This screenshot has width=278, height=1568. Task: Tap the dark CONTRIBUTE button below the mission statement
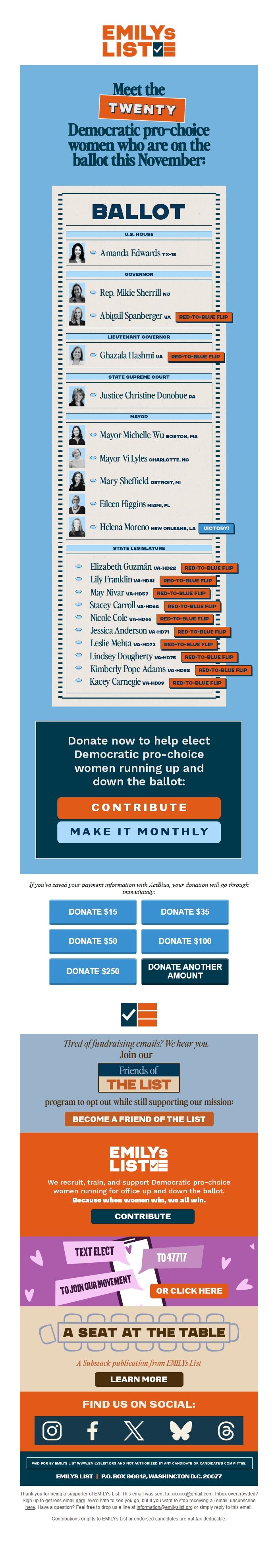[143, 1216]
